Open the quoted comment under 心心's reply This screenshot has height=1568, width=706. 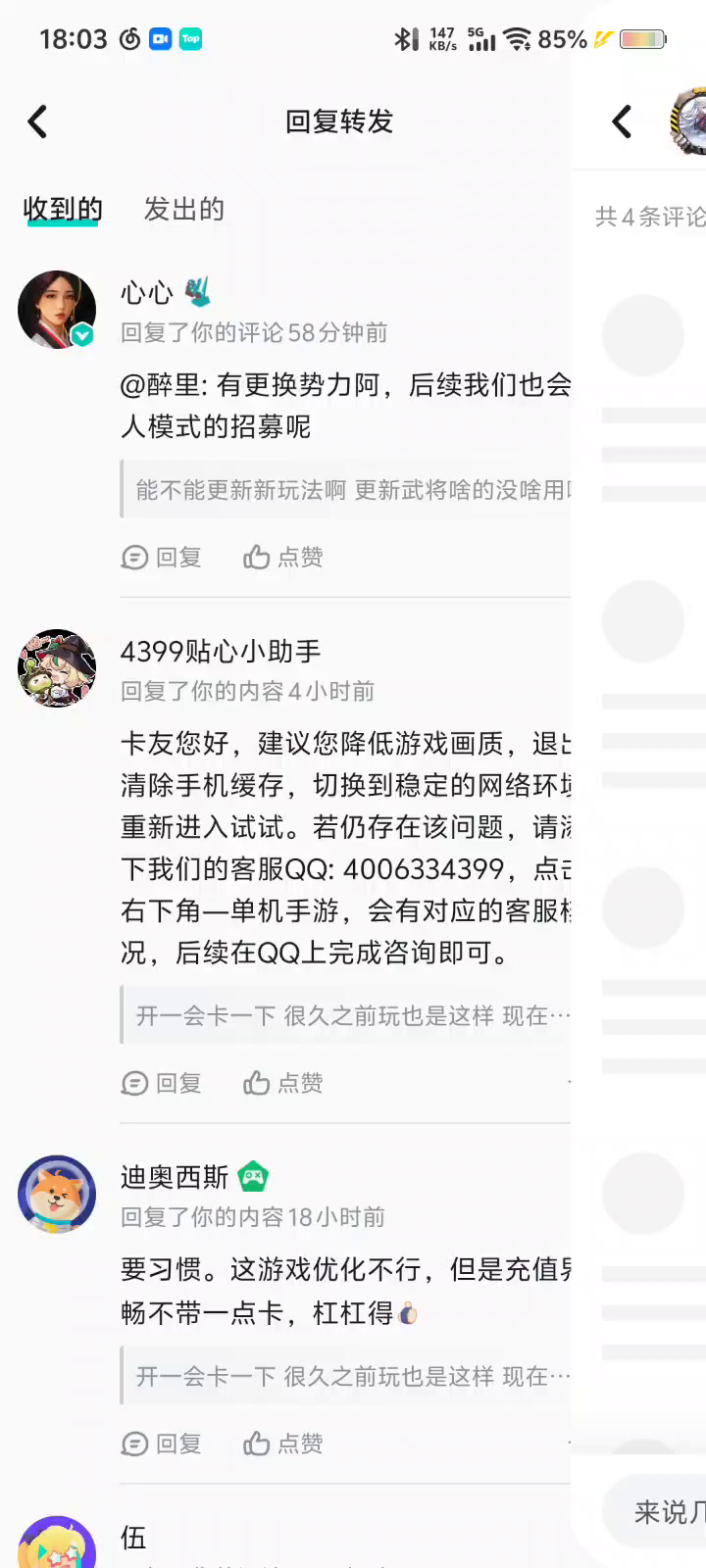click(x=348, y=490)
